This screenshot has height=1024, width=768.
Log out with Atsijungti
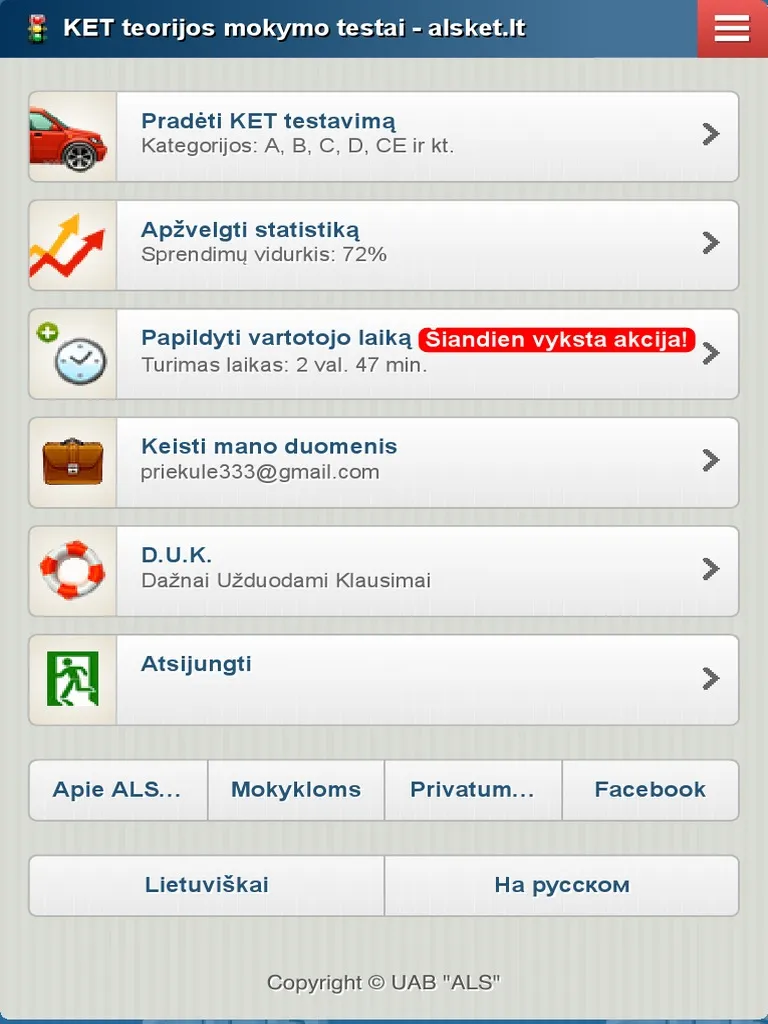[x=384, y=679]
